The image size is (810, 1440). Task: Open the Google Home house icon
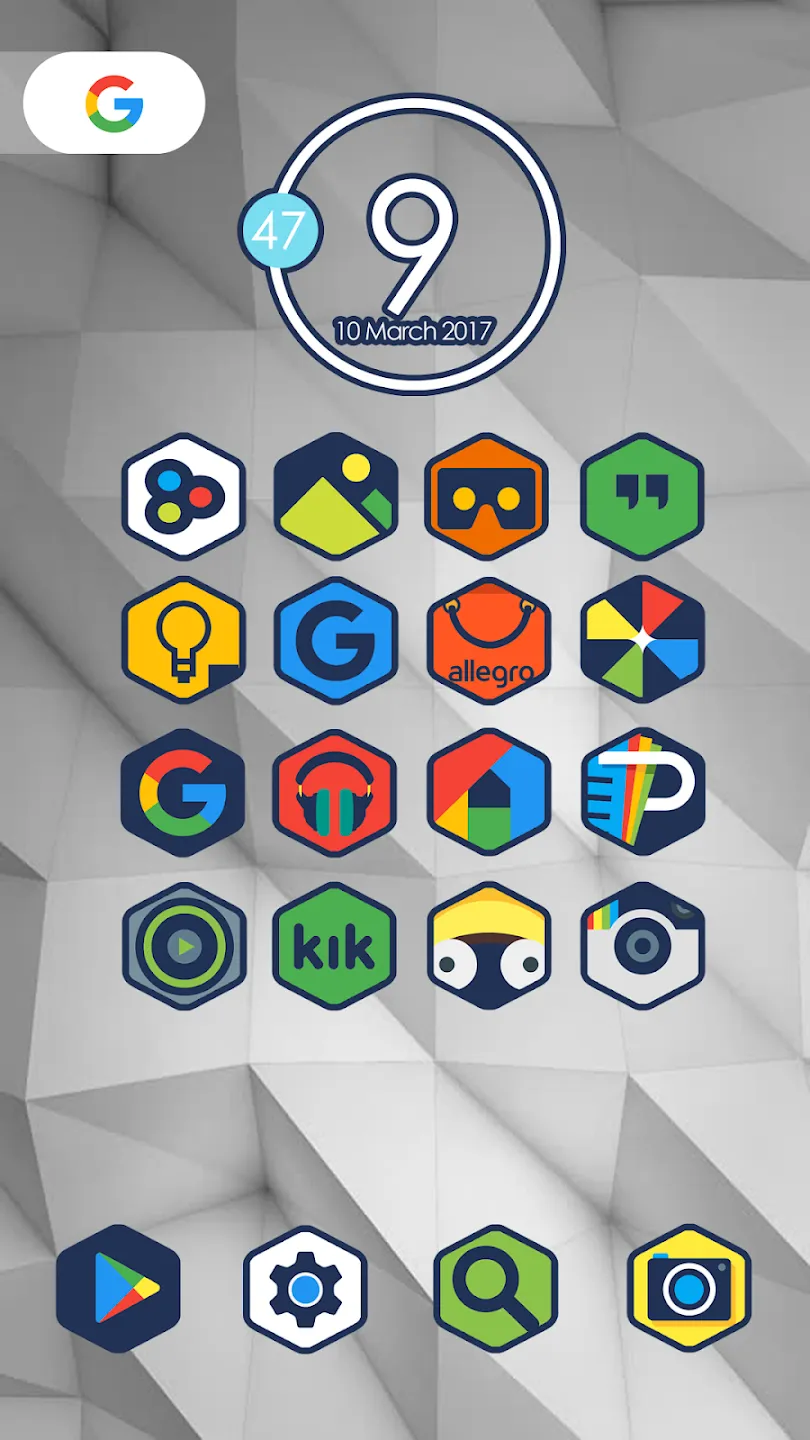coord(489,792)
